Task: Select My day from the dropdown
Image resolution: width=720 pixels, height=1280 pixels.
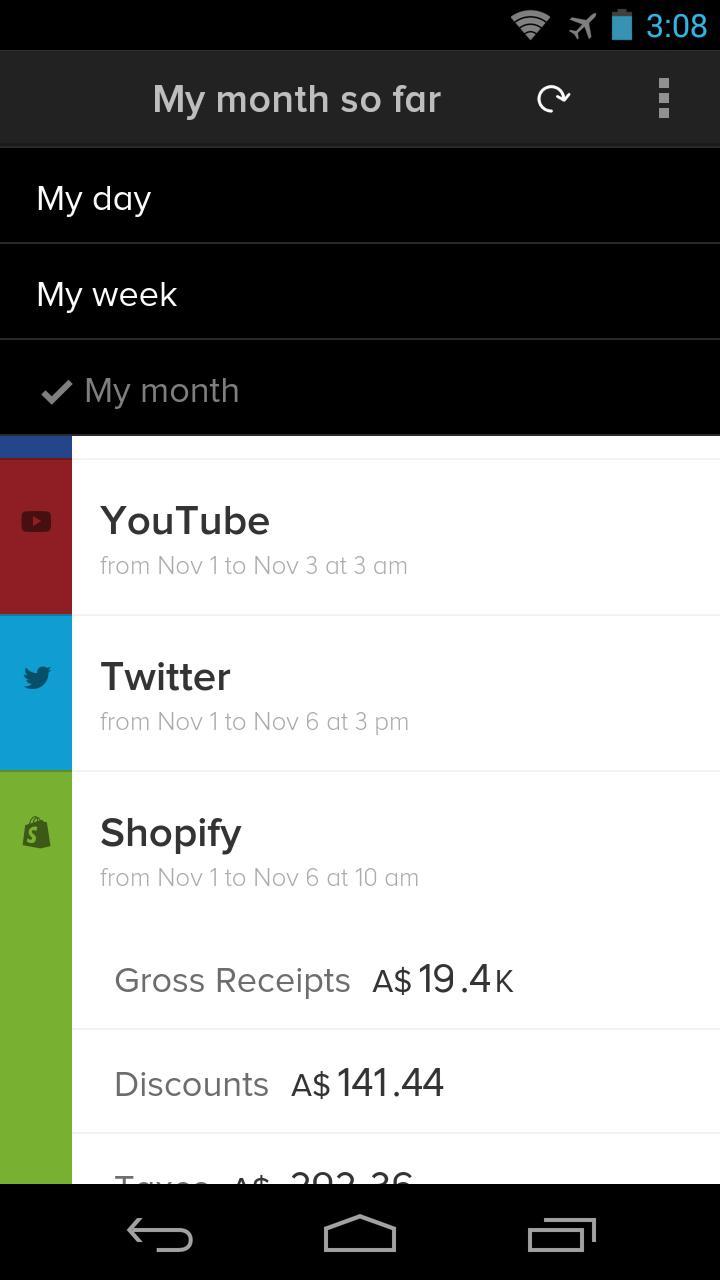Action: click(360, 198)
